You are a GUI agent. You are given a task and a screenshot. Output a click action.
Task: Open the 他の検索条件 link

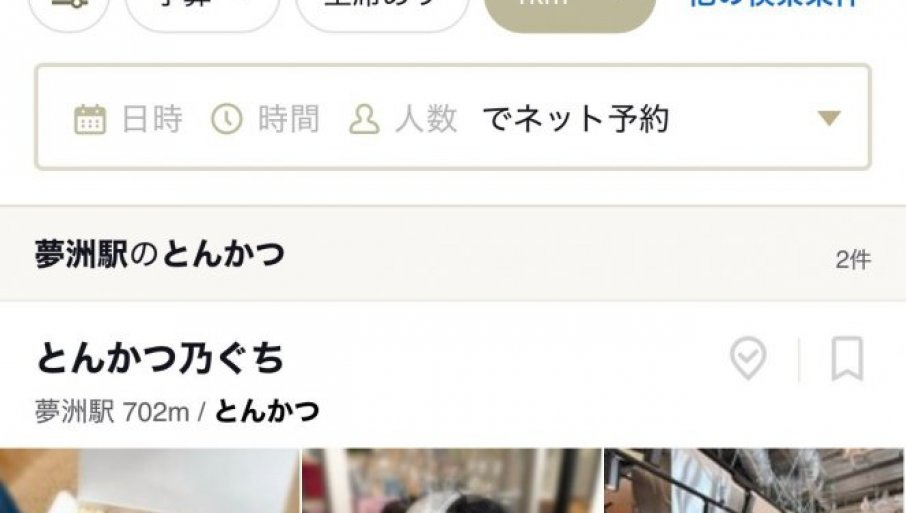tap(773, 5)
